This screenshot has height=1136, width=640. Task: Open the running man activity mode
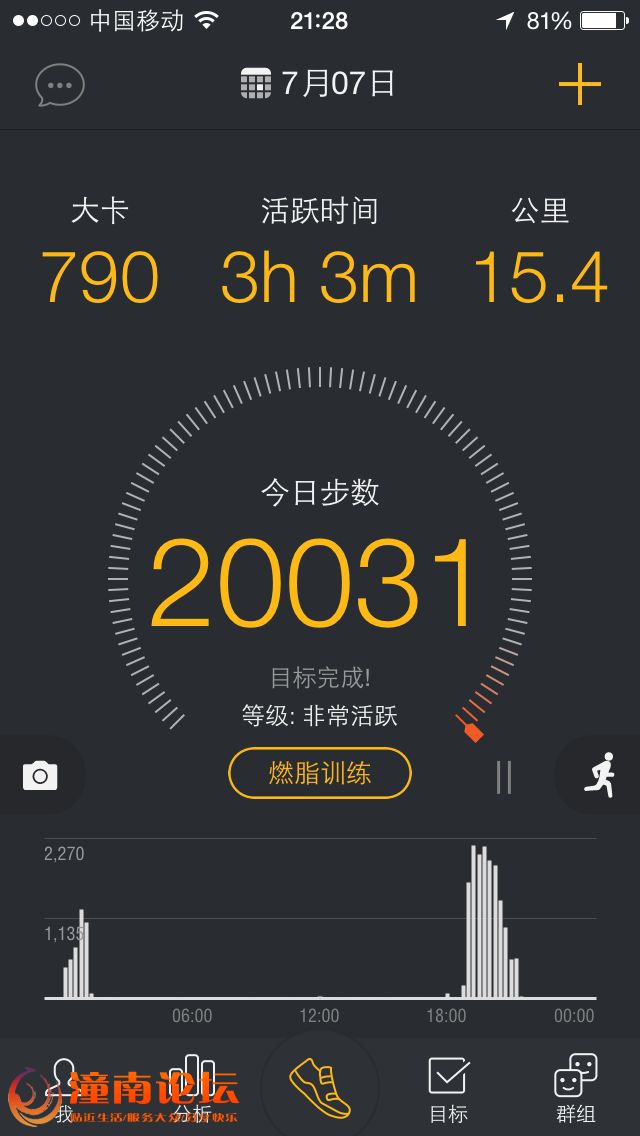point(600,774)
